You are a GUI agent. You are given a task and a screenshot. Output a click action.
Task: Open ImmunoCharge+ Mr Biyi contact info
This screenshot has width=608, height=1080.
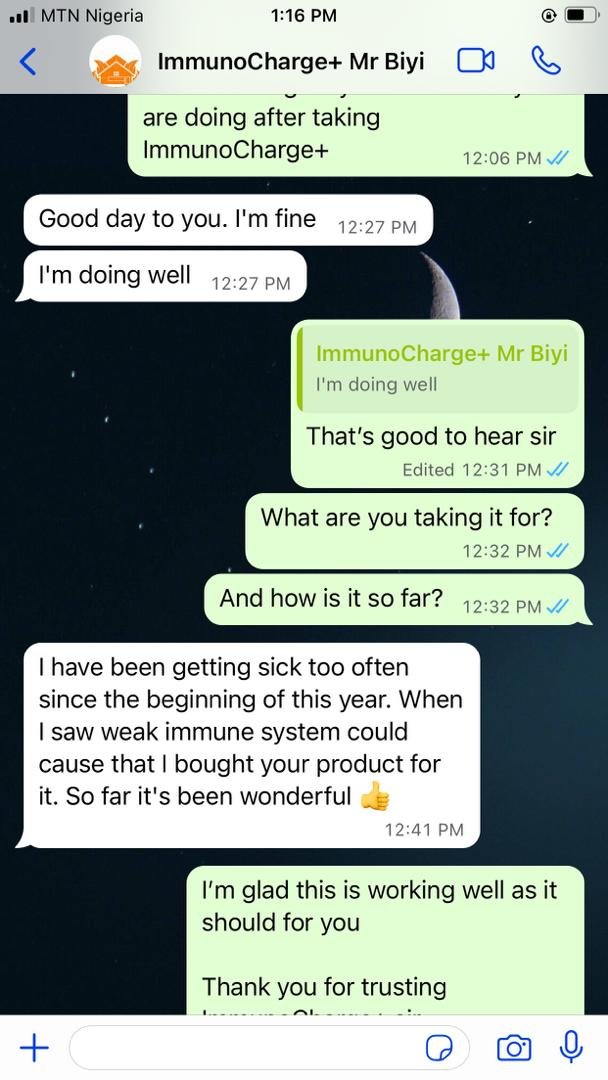(290, 61)
